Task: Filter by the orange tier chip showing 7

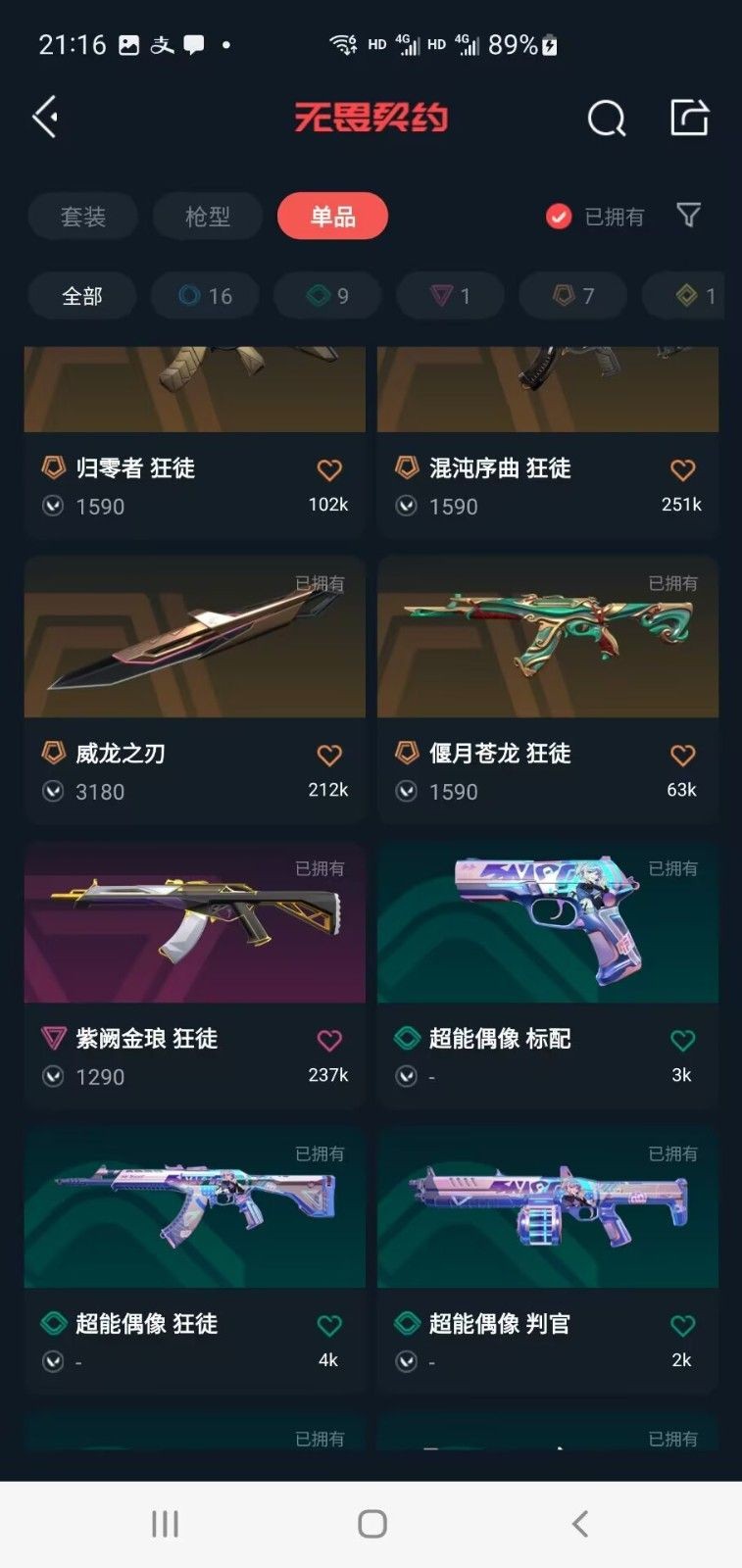Action: coord(572,296)
